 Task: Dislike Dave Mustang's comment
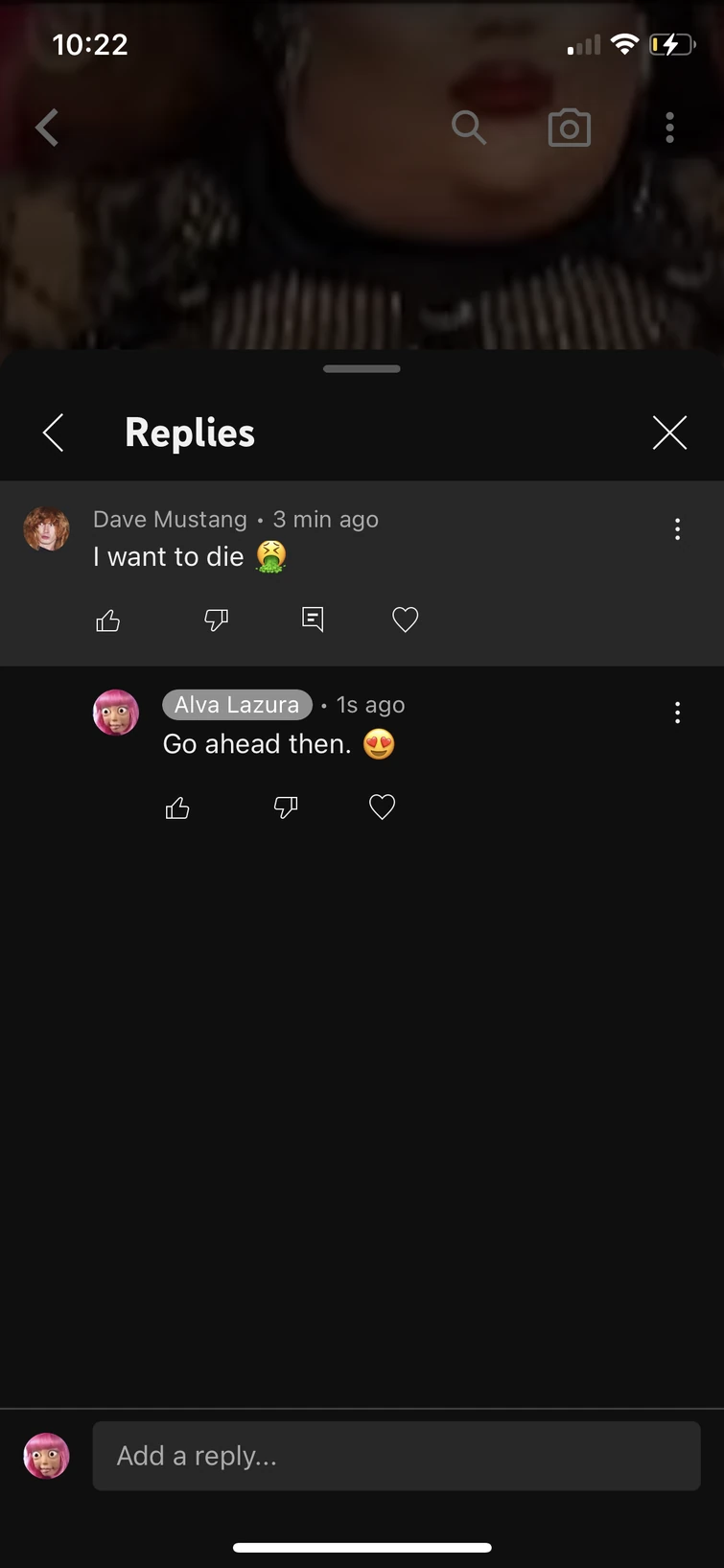click(x=216, y=620)
